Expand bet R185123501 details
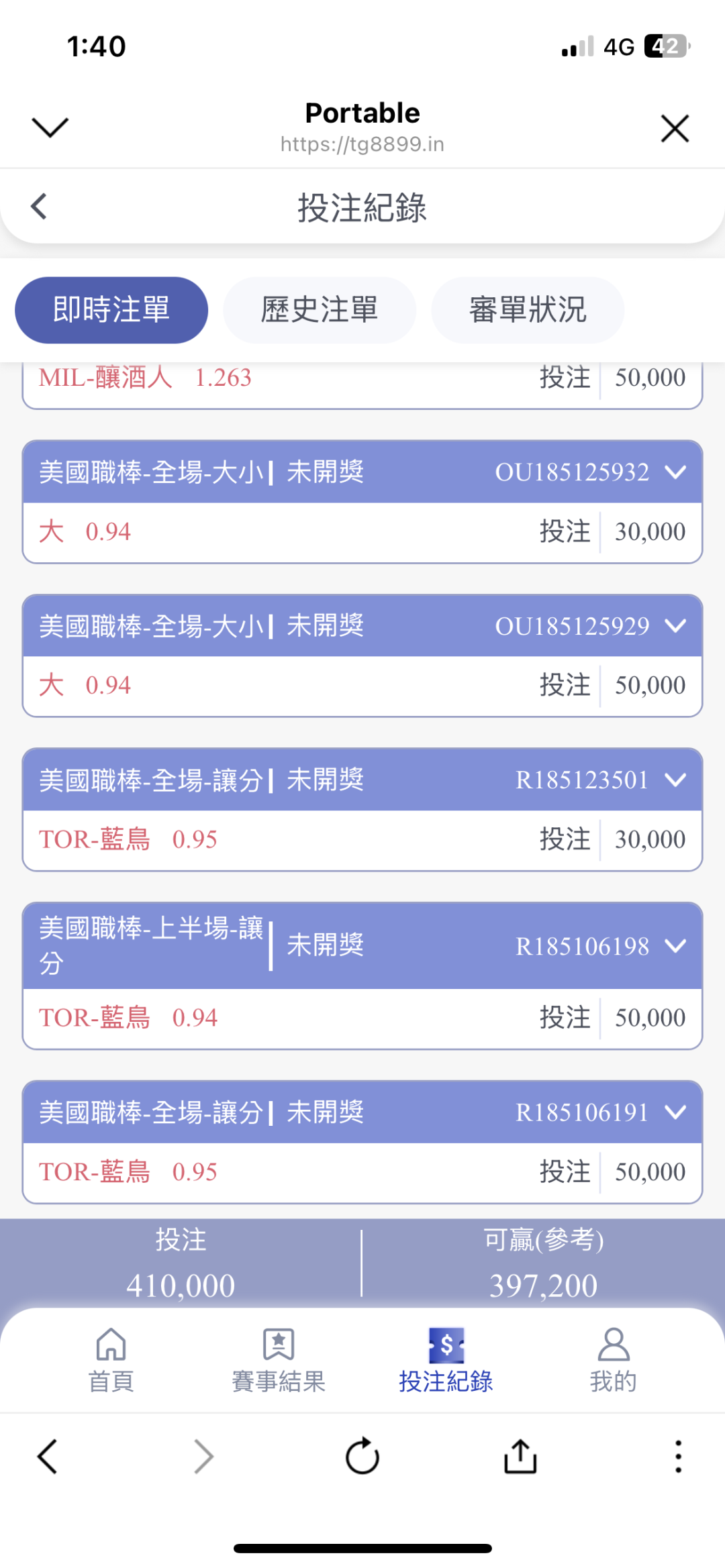Image resolution: width=725 pixels, height=1568 pixels. pyautogui.click(x=675, y=780)
